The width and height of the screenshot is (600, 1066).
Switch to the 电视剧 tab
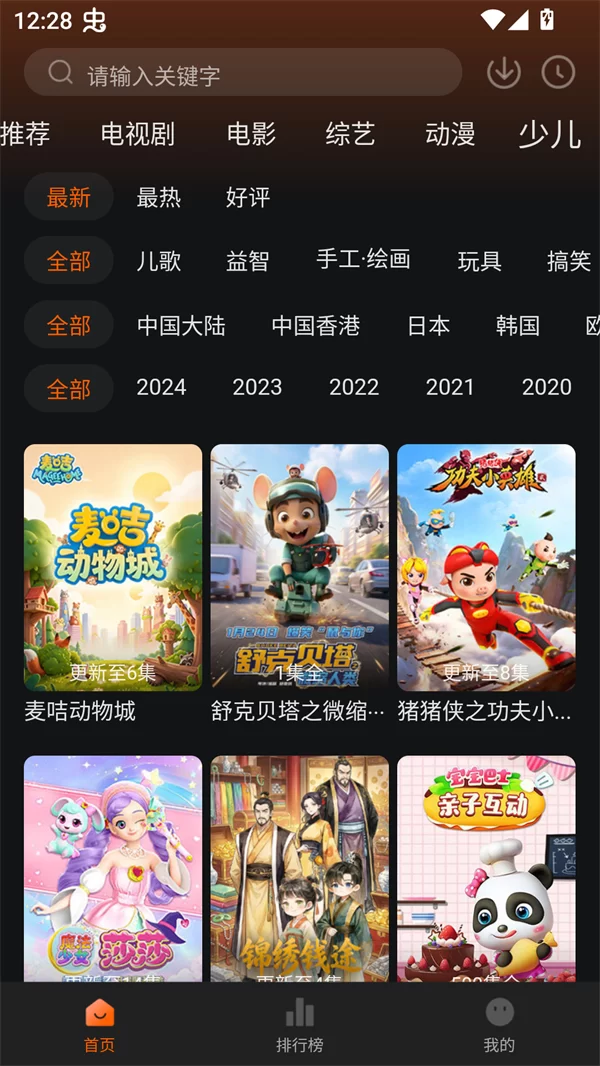click(138, 134)
